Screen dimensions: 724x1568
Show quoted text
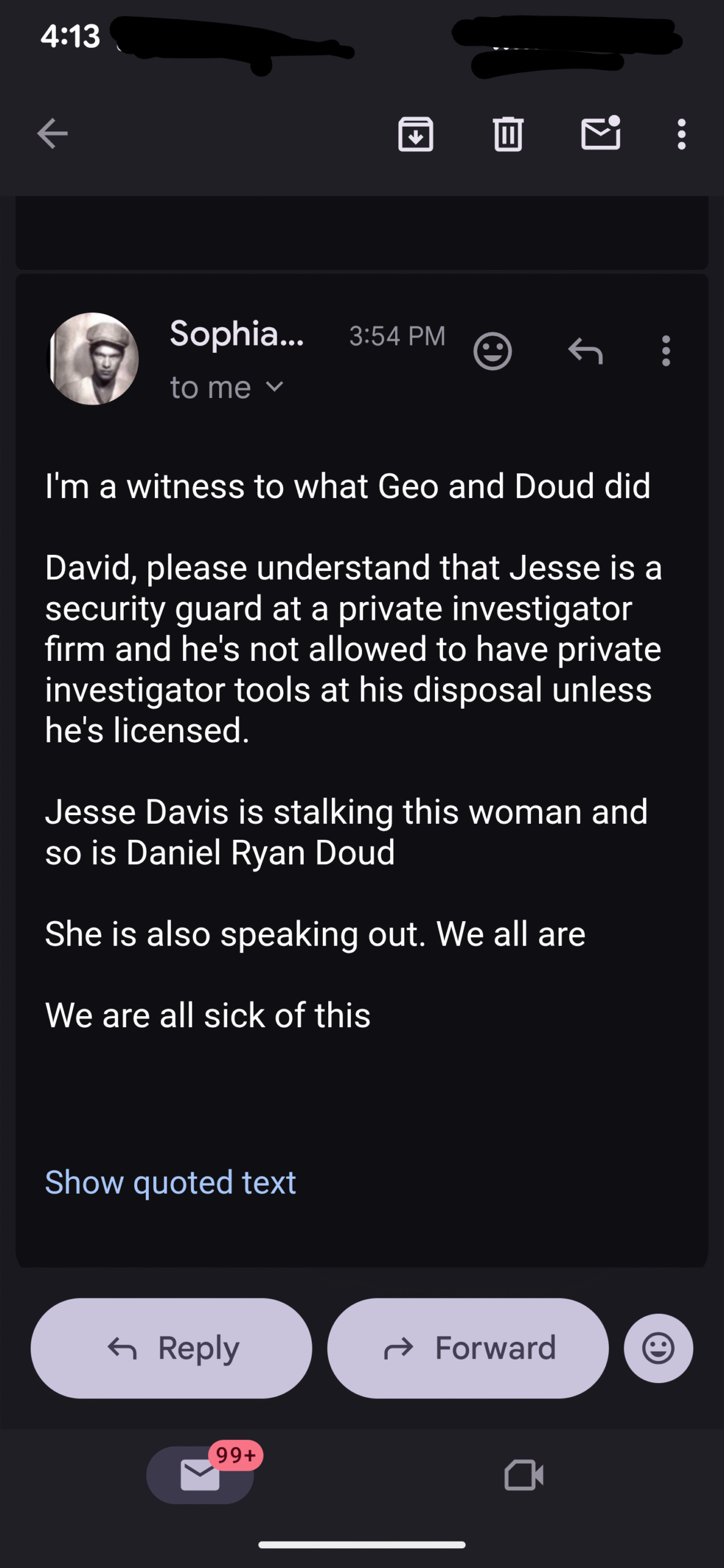pyautogui.click(x=170, y=1182)
